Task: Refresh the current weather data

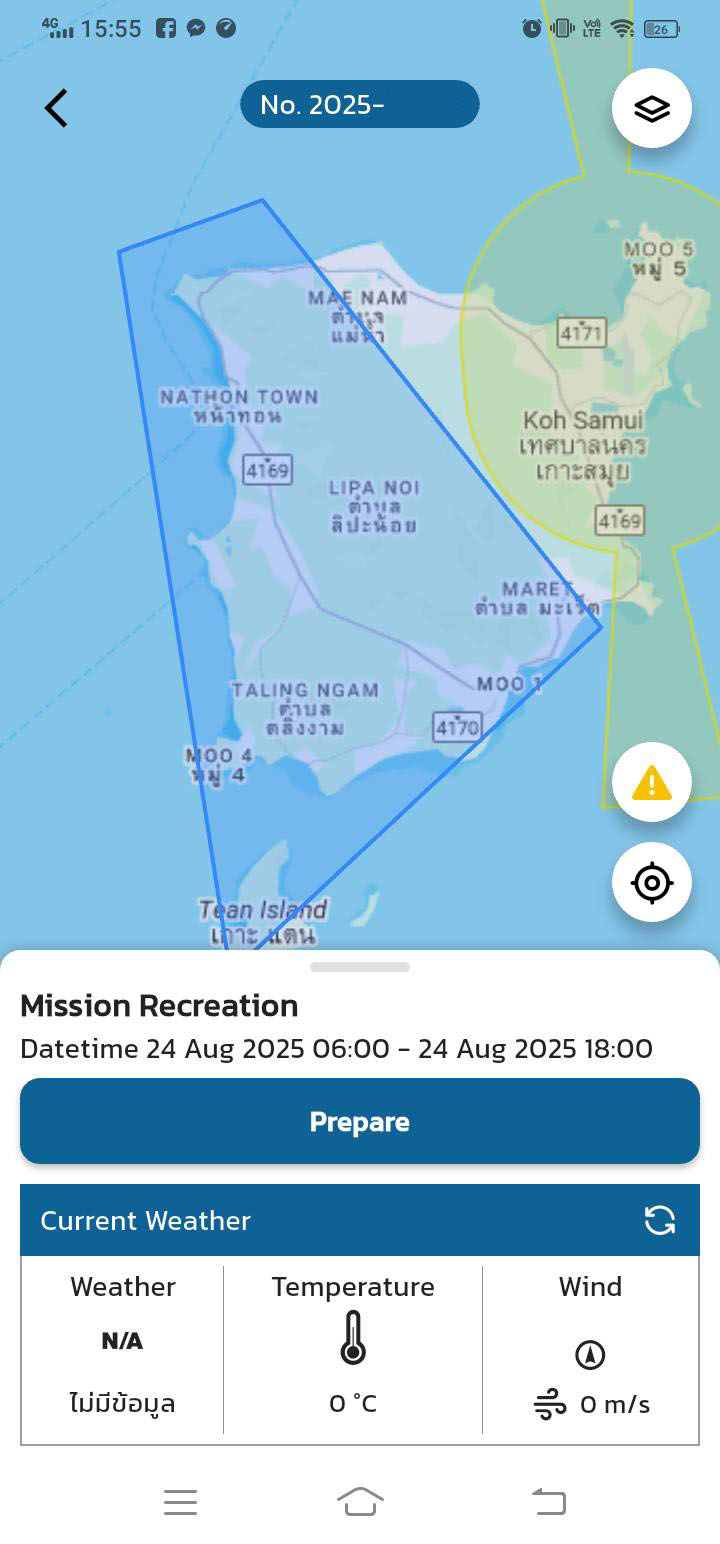Action: point(660,1220)
